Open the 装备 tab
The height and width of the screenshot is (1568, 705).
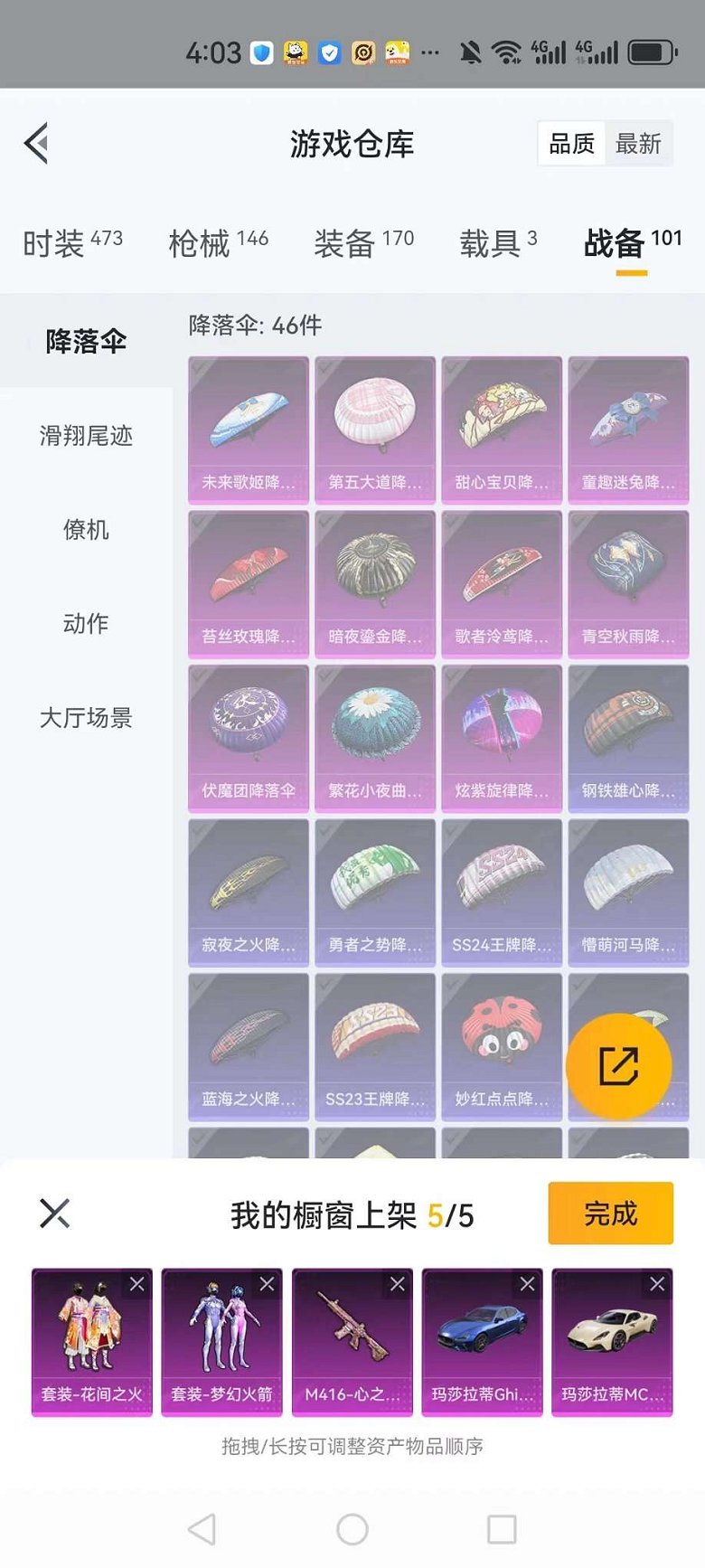pos(363,242)
